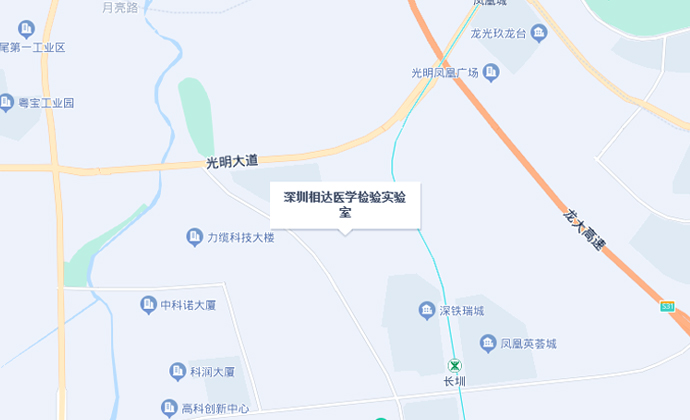Tap the 力缆科技大楼 marker

195,237
